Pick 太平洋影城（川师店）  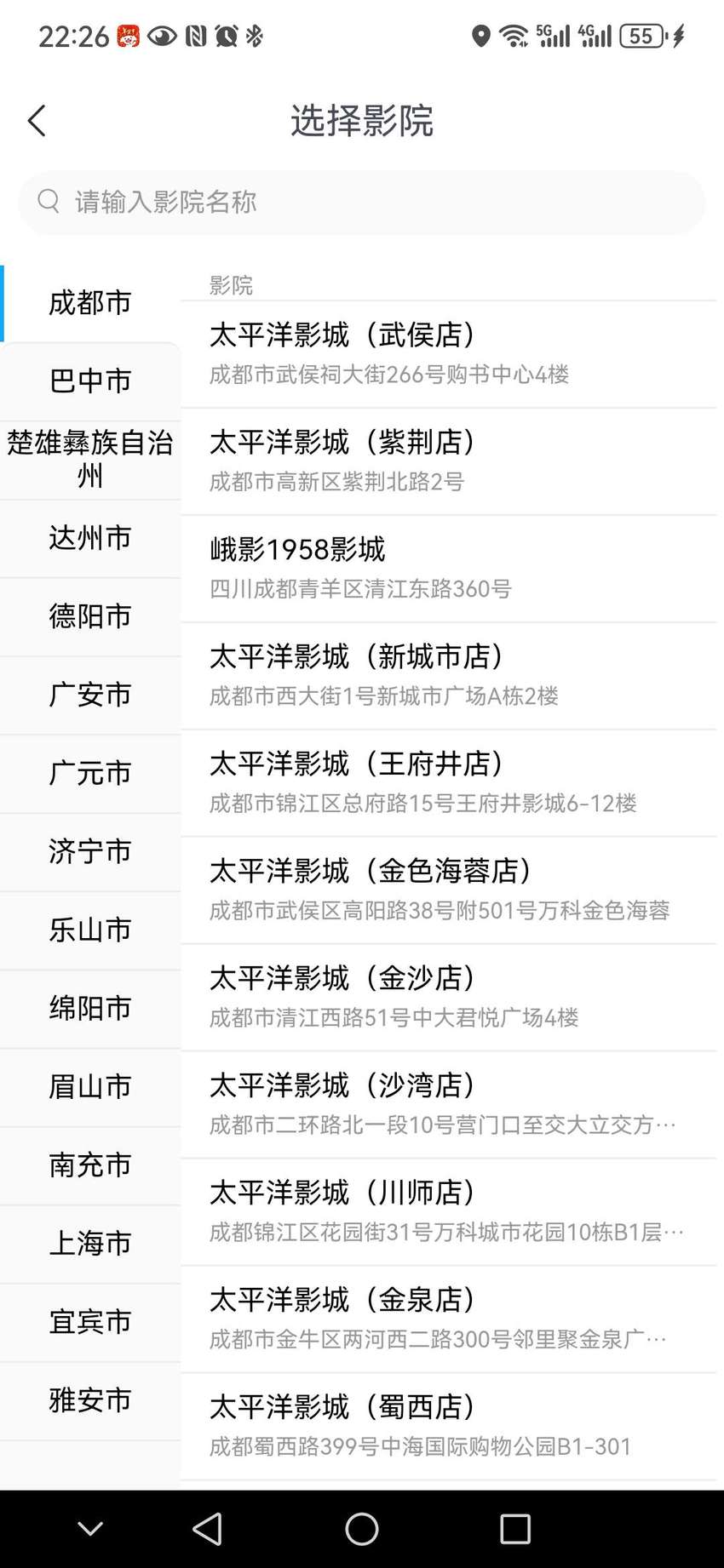pos(449,1212)
